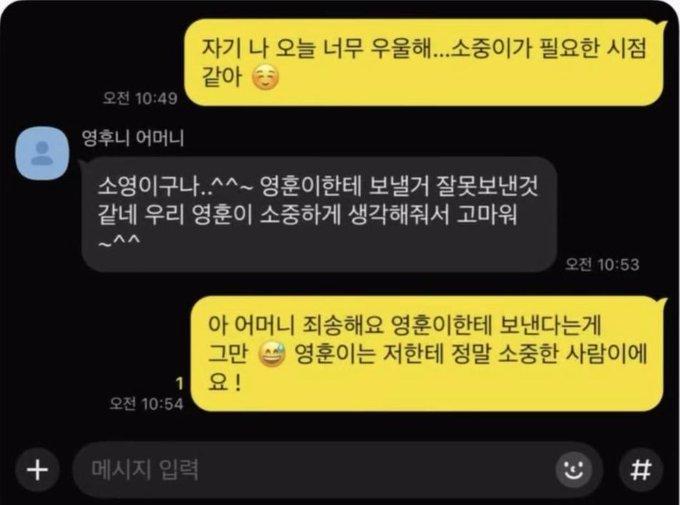Open the plus attachment menu
The width and height of the screenshot is (680, 505).
[37, 468]
